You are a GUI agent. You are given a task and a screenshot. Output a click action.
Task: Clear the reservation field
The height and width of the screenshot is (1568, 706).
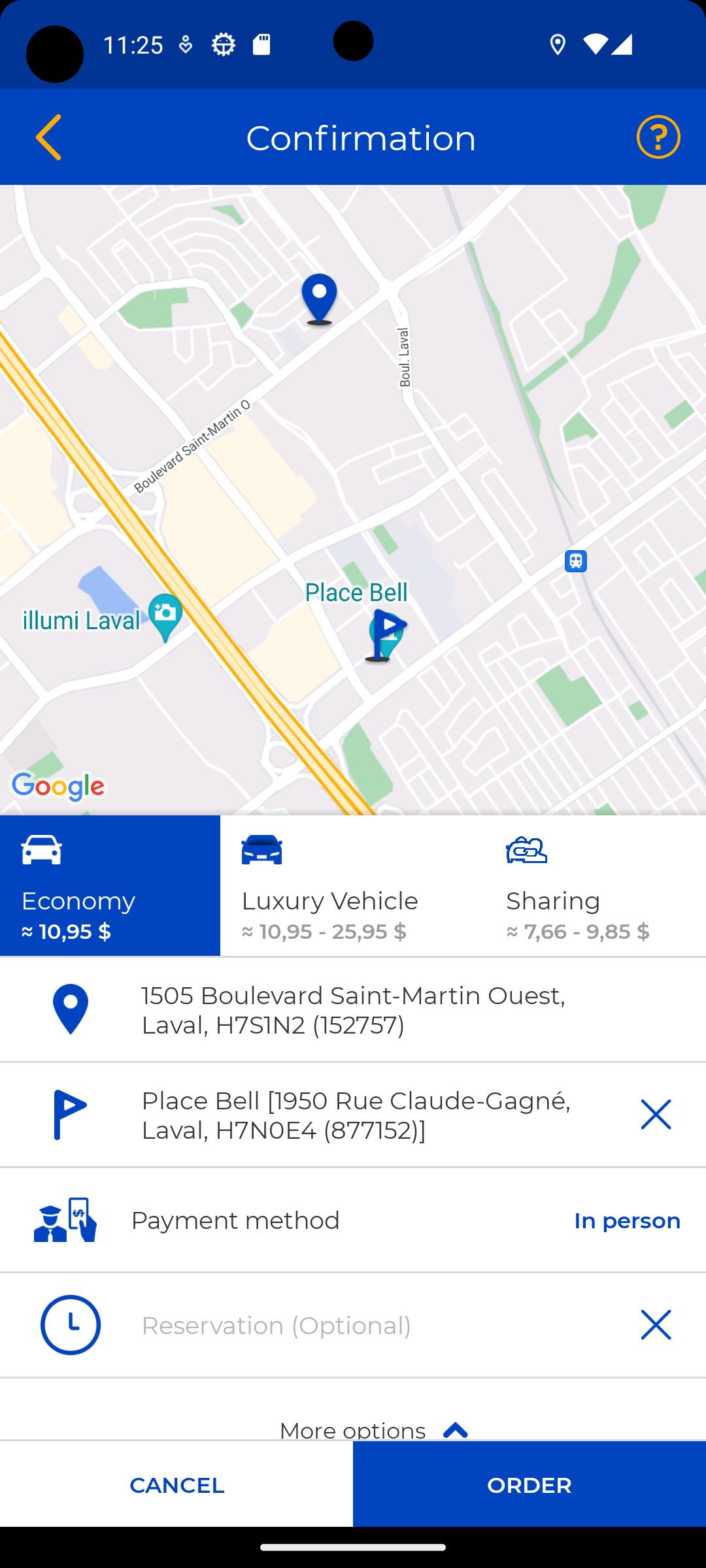(x=656, y=1325)
